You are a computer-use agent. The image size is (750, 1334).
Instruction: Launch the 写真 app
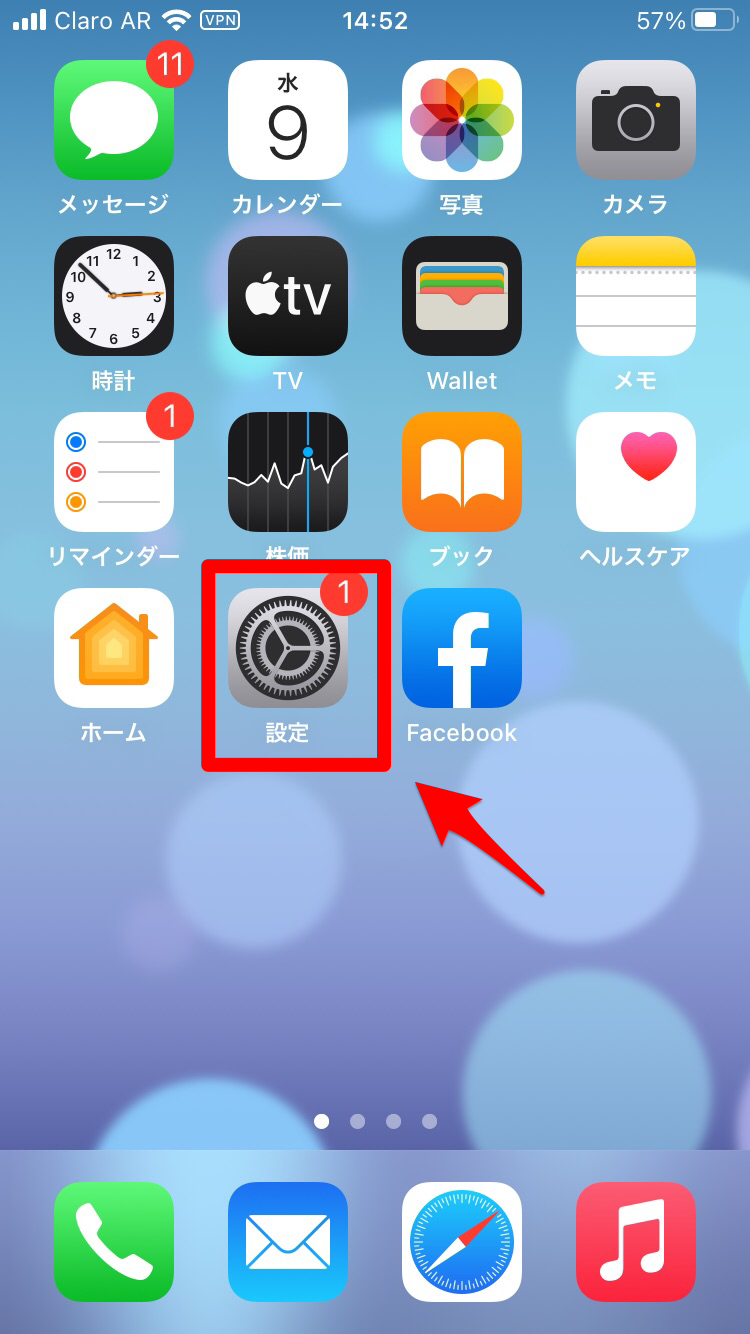461,120
